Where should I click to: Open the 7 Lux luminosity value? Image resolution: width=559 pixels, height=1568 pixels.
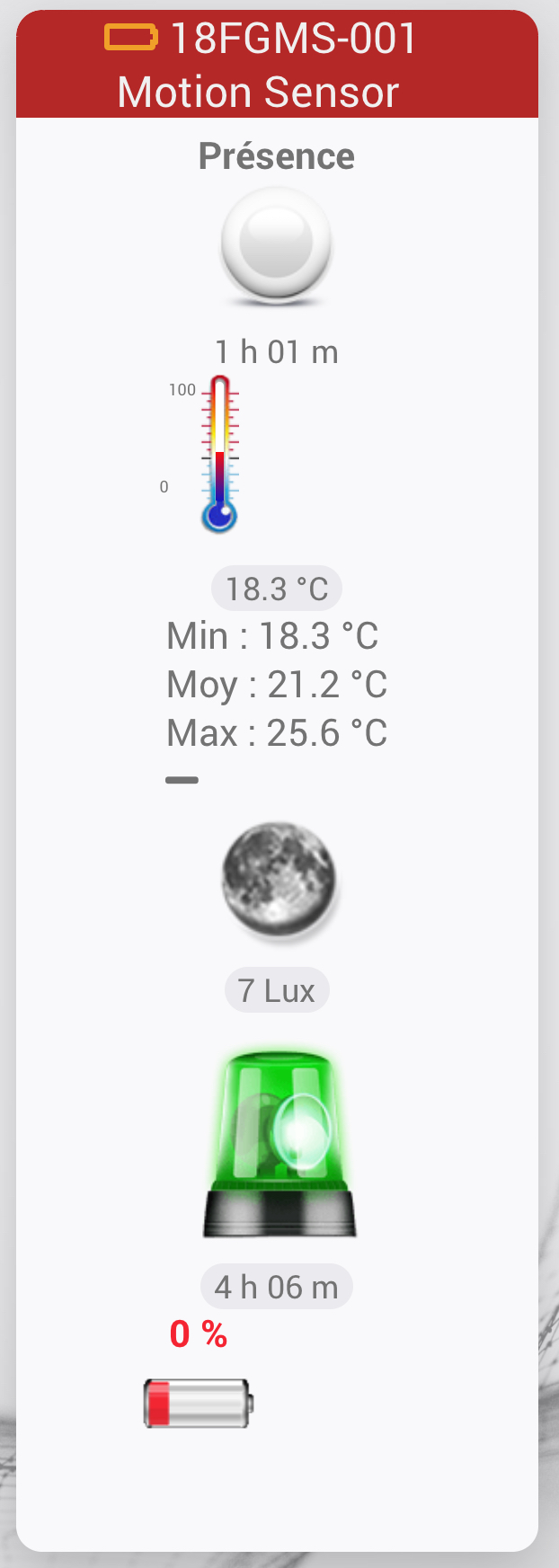276,990
